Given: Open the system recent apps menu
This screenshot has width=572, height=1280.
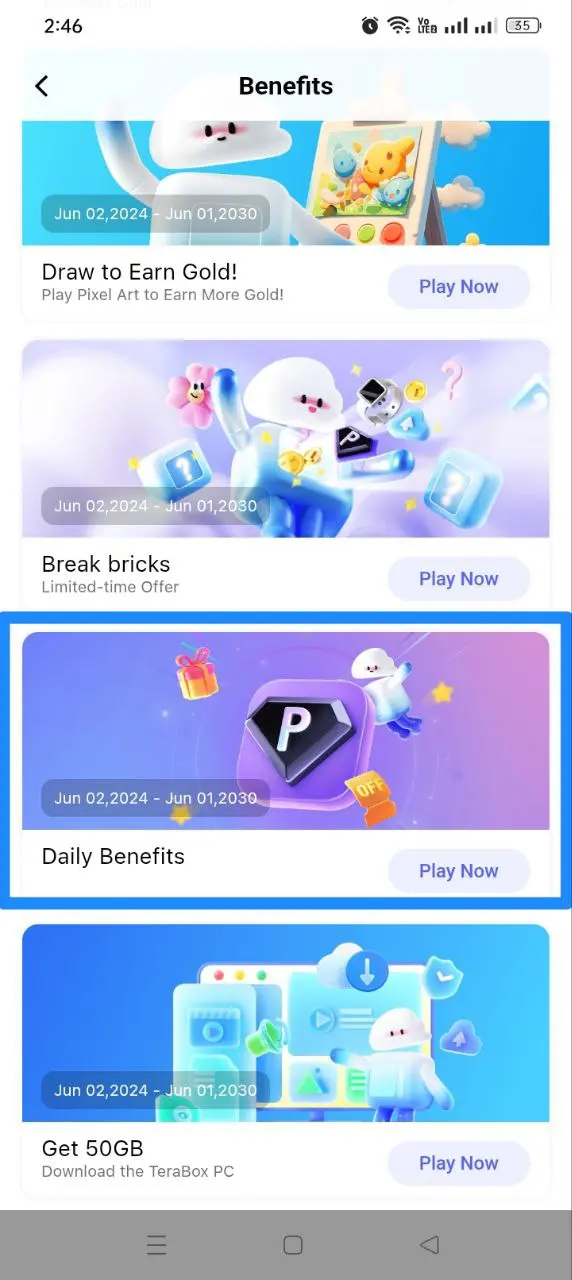Looking at the screenshot, I should (156, 1245).
